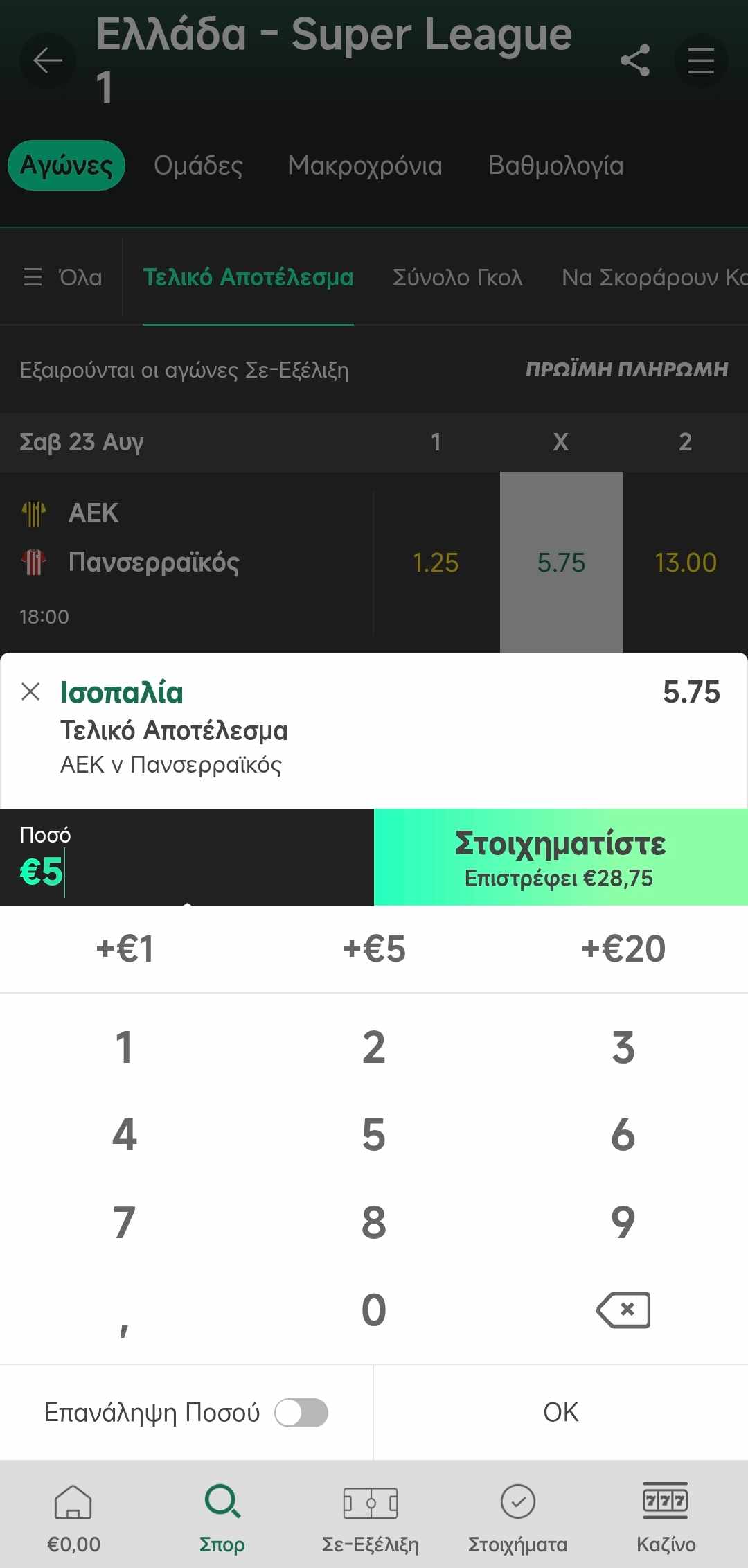
Task: Open the Σε-Εξέλιξη live section
Action: [371, 1515]
